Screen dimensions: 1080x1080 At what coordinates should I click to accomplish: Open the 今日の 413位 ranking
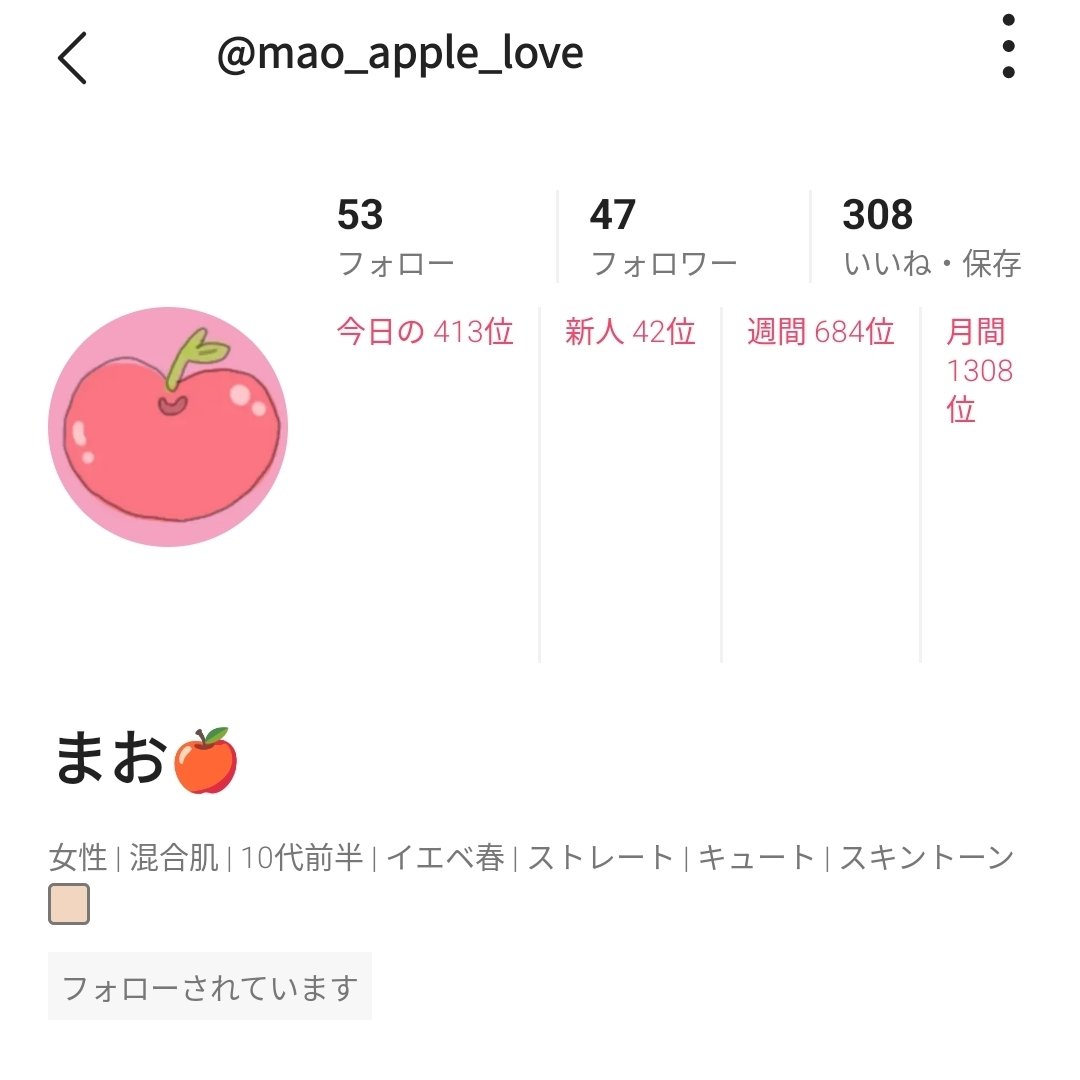tap(425, 332)
